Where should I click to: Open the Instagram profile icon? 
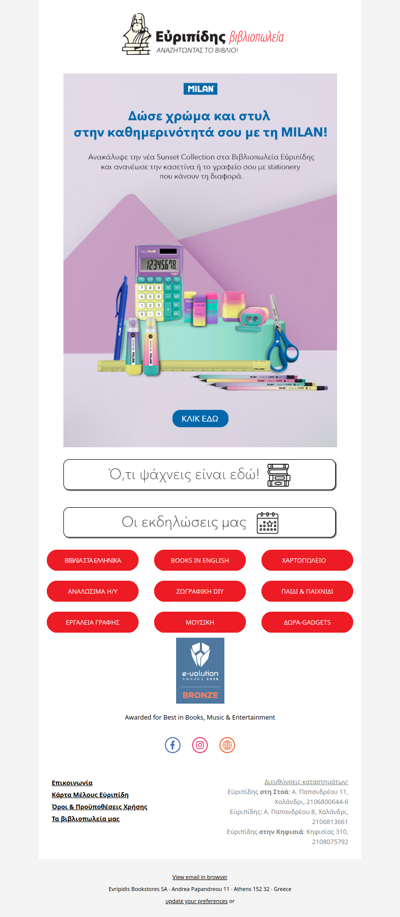pos(200,745)
